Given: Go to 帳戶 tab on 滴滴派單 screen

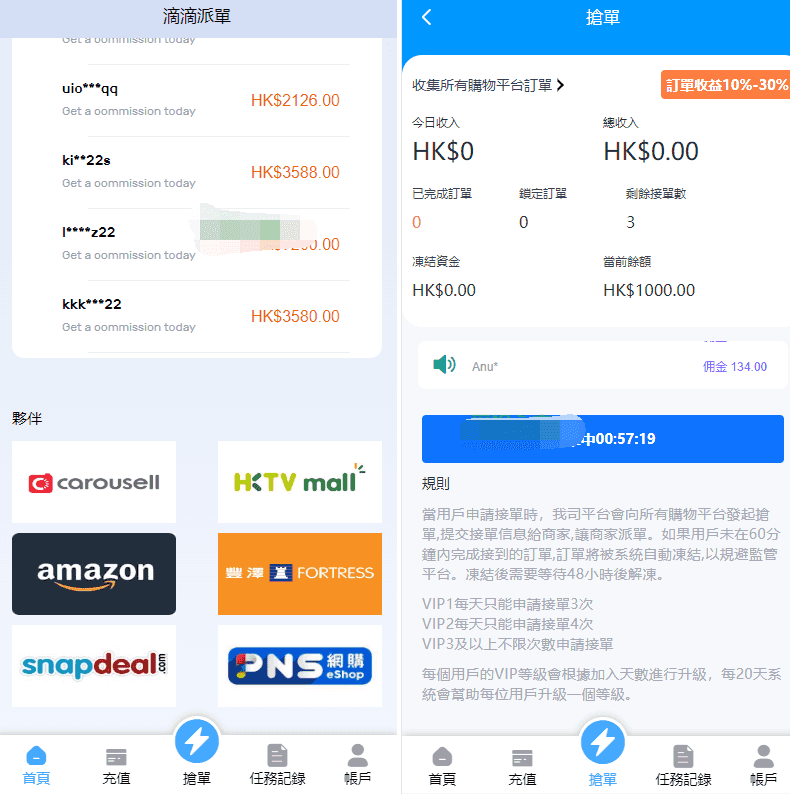Looking at the screenshot, I should pyautogui.click(x=357, y=766).
